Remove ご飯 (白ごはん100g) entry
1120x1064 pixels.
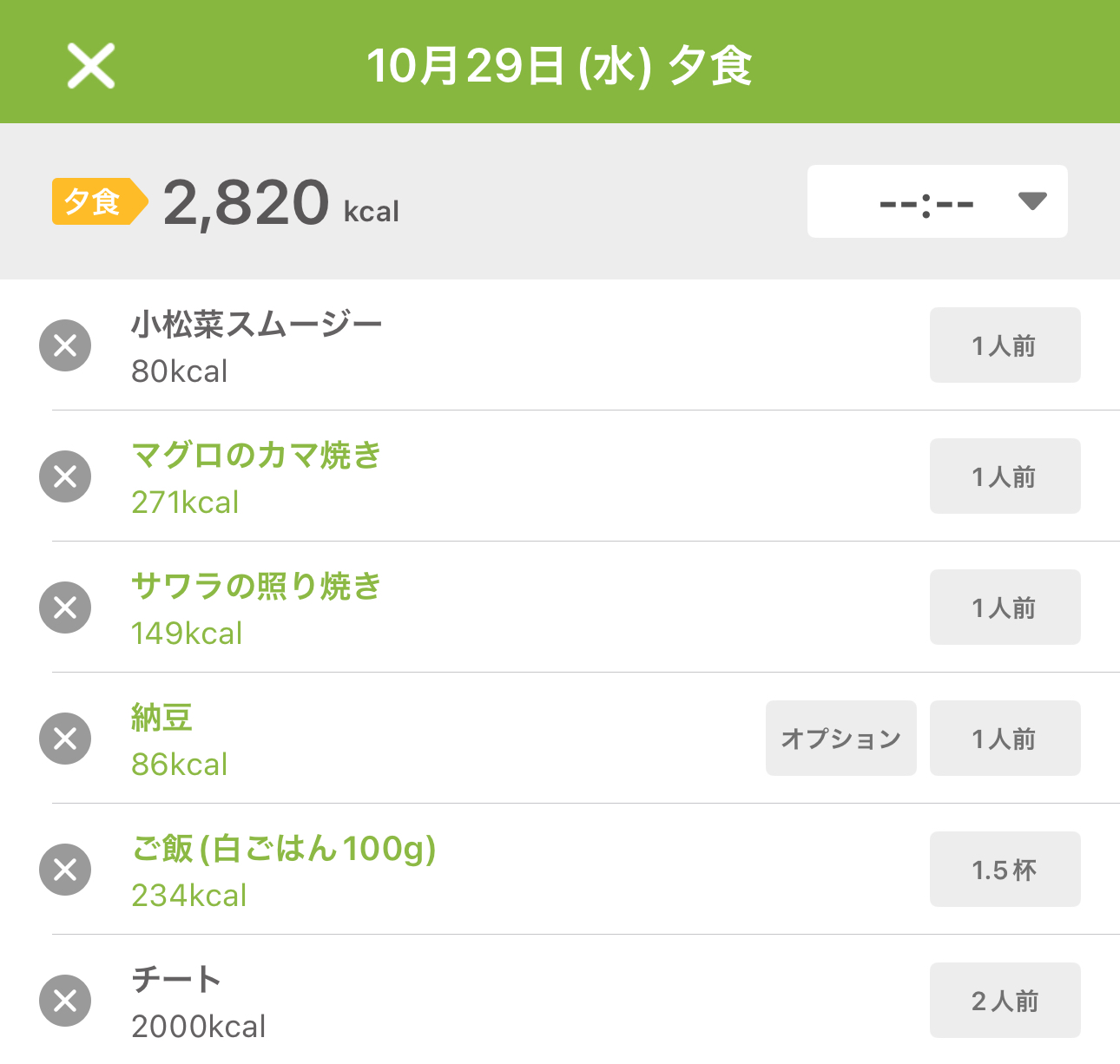65,870
